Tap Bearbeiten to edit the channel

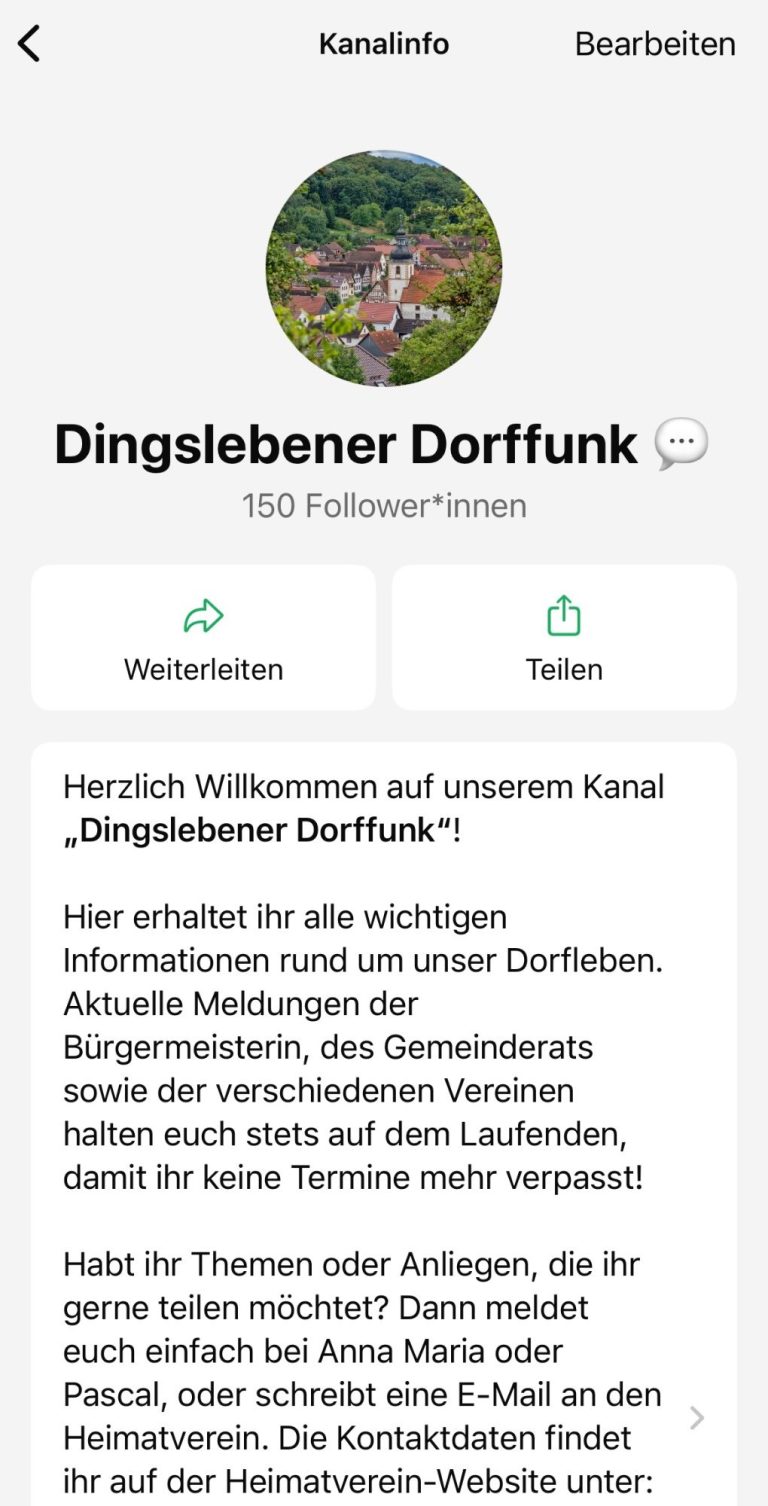click(655, 44)
